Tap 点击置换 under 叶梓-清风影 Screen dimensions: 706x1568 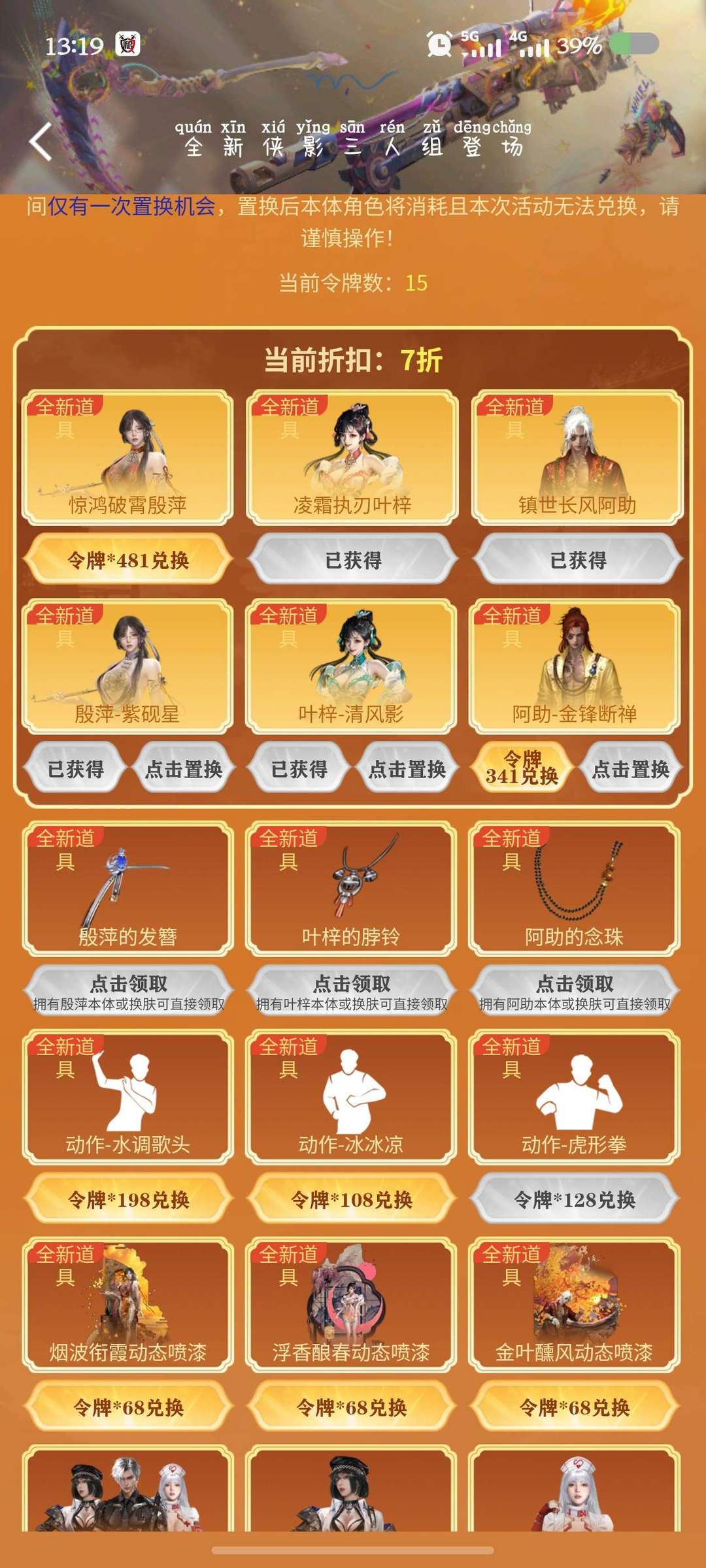pos(407,769)
